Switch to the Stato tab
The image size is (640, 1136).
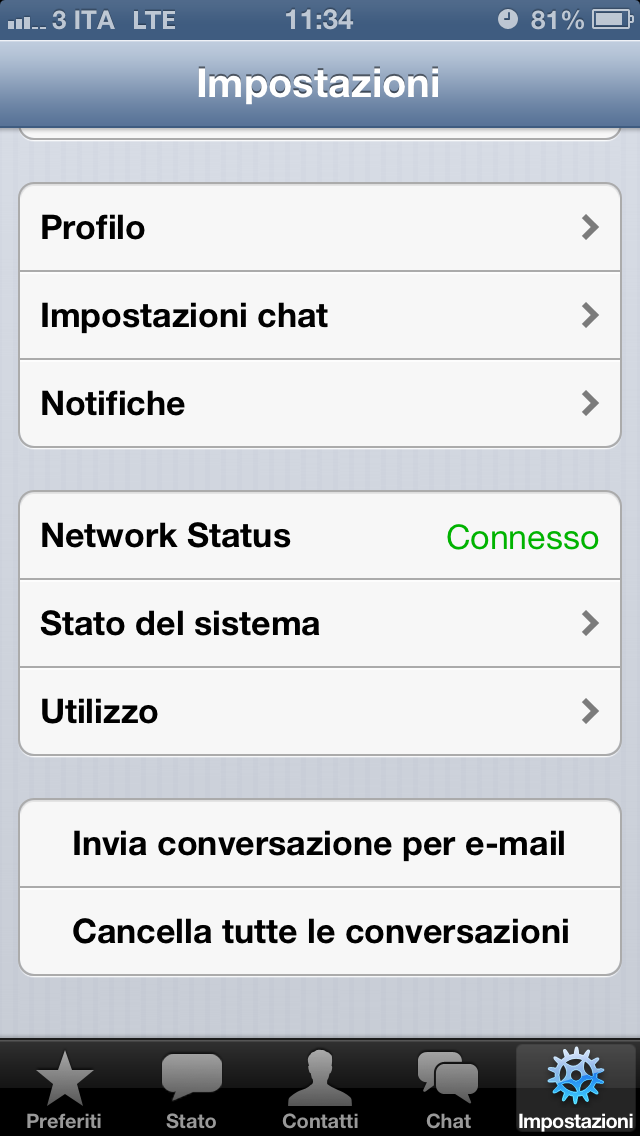click(x=191, y=1089)
